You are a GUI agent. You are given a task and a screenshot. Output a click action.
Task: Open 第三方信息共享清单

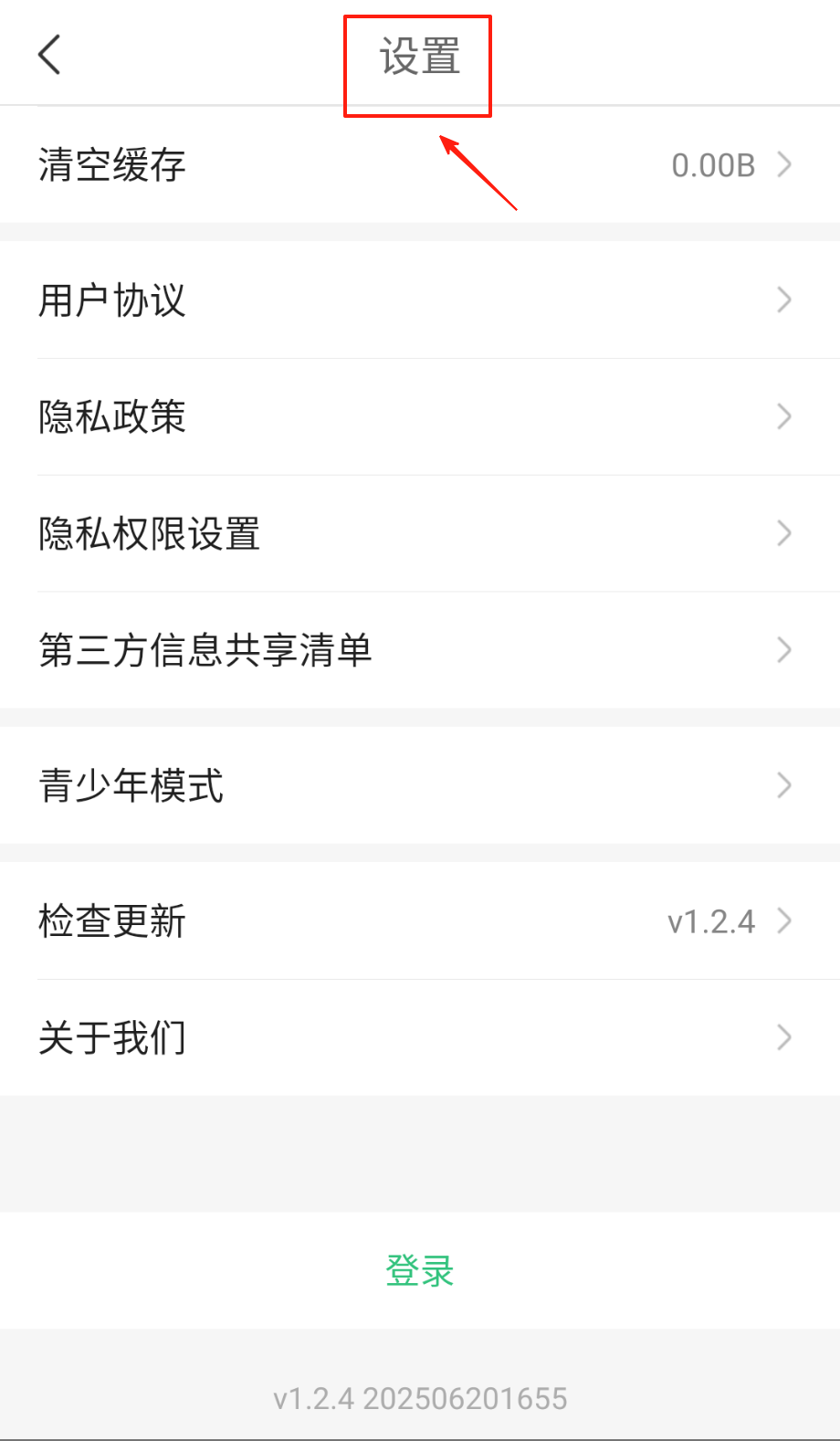click(420, 651)
